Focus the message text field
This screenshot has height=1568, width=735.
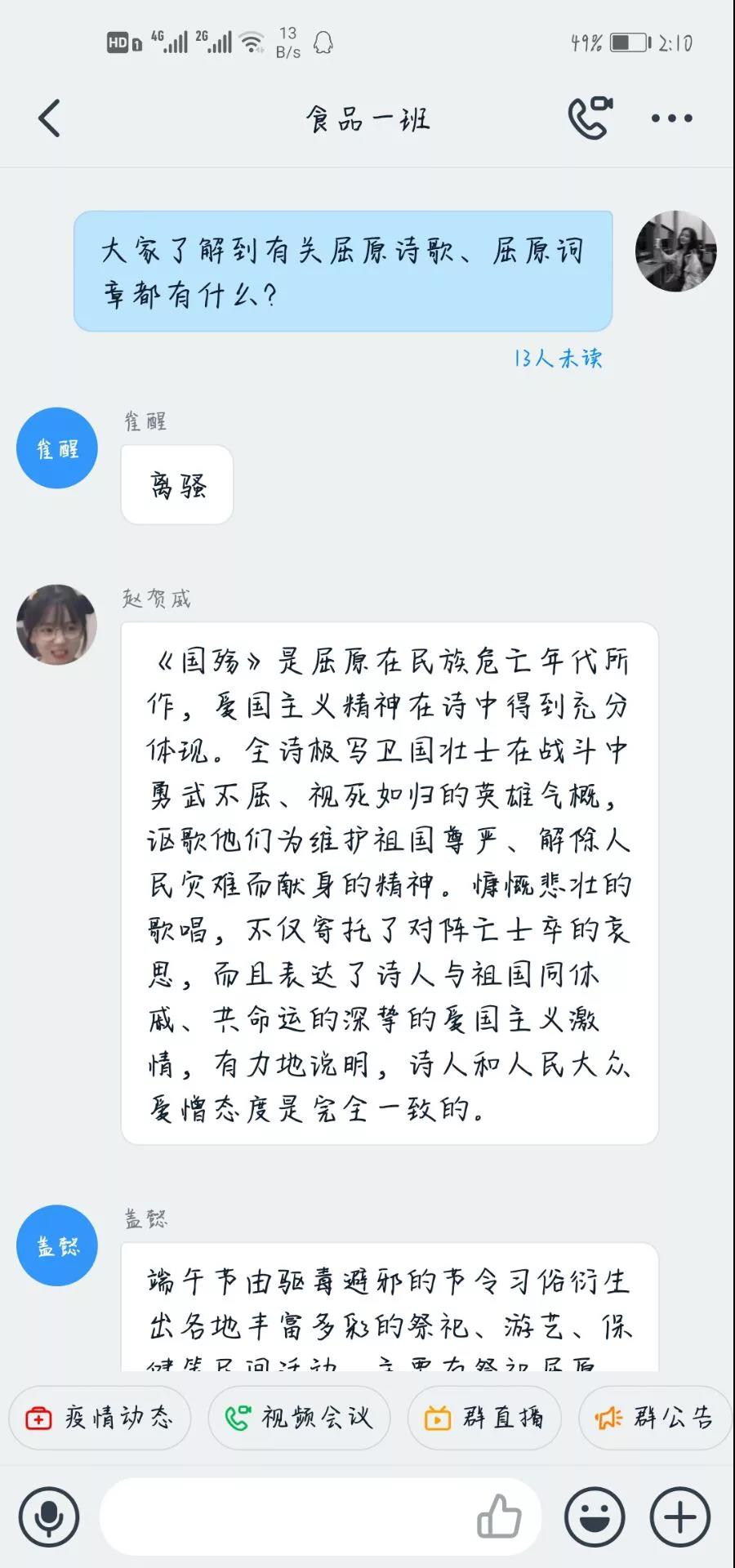(x=286, y=1517)
